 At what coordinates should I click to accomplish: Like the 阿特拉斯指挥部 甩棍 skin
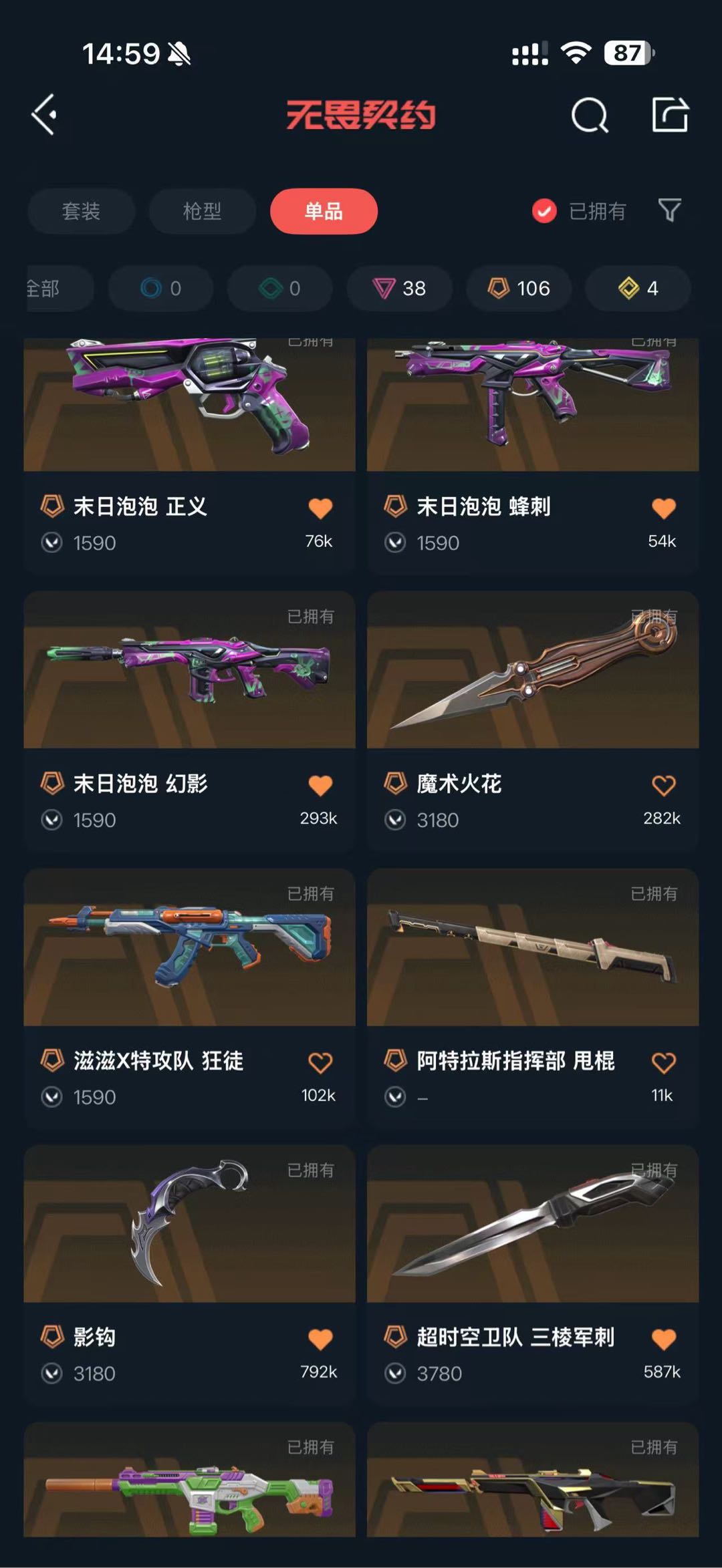pos(663,1062)
